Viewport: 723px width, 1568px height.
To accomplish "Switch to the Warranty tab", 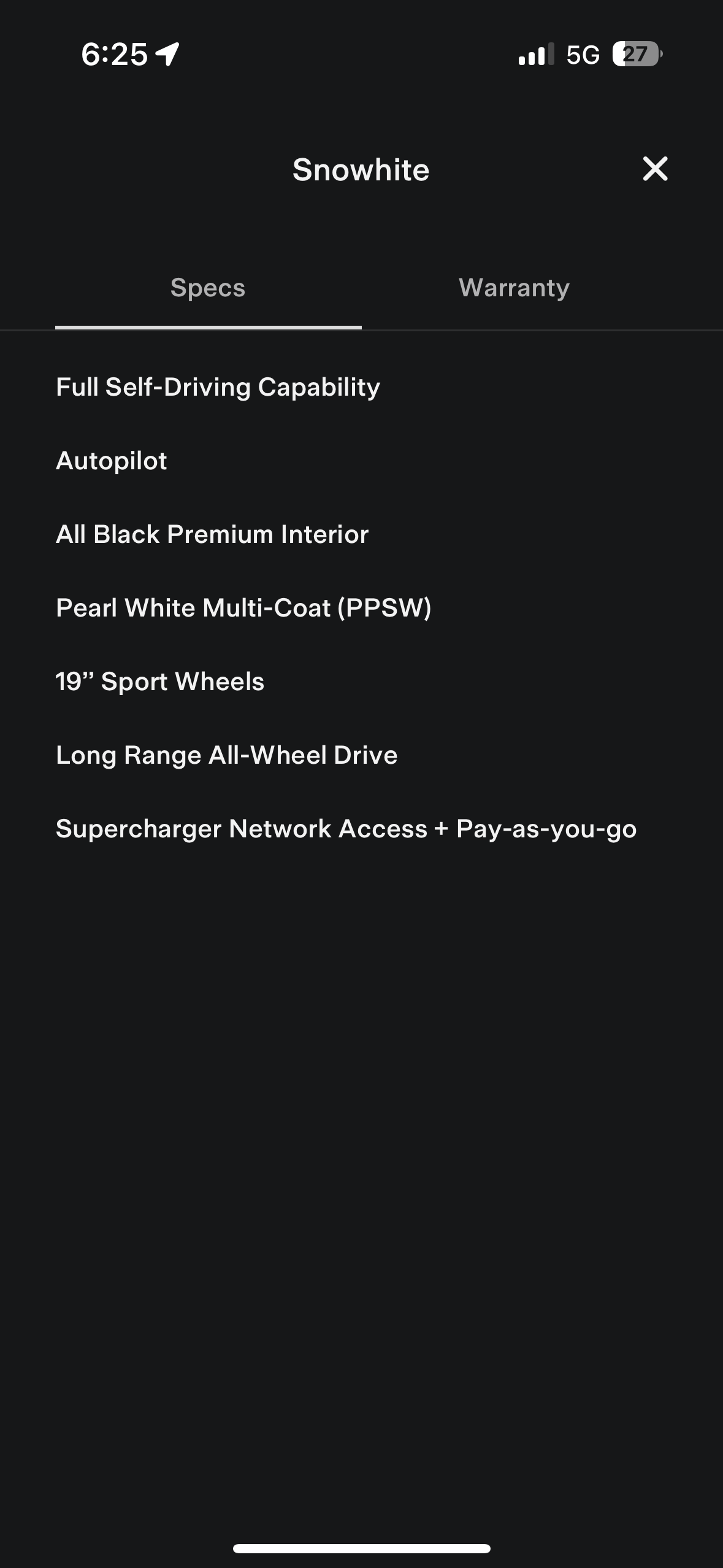I will 514,288.
